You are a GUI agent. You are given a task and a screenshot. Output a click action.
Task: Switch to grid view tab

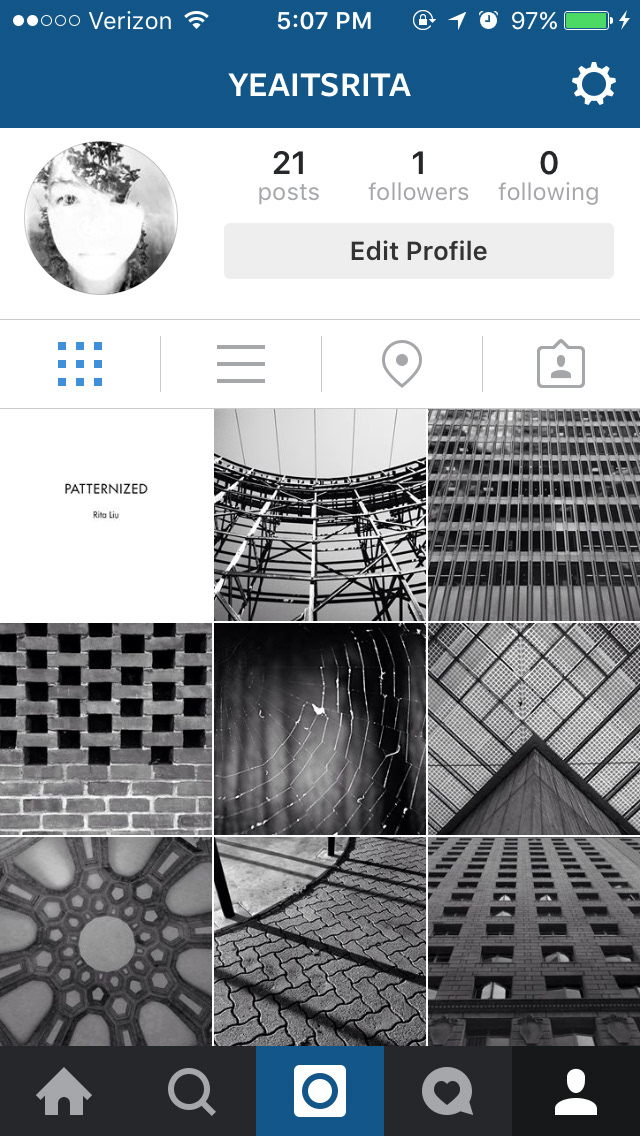80,364
